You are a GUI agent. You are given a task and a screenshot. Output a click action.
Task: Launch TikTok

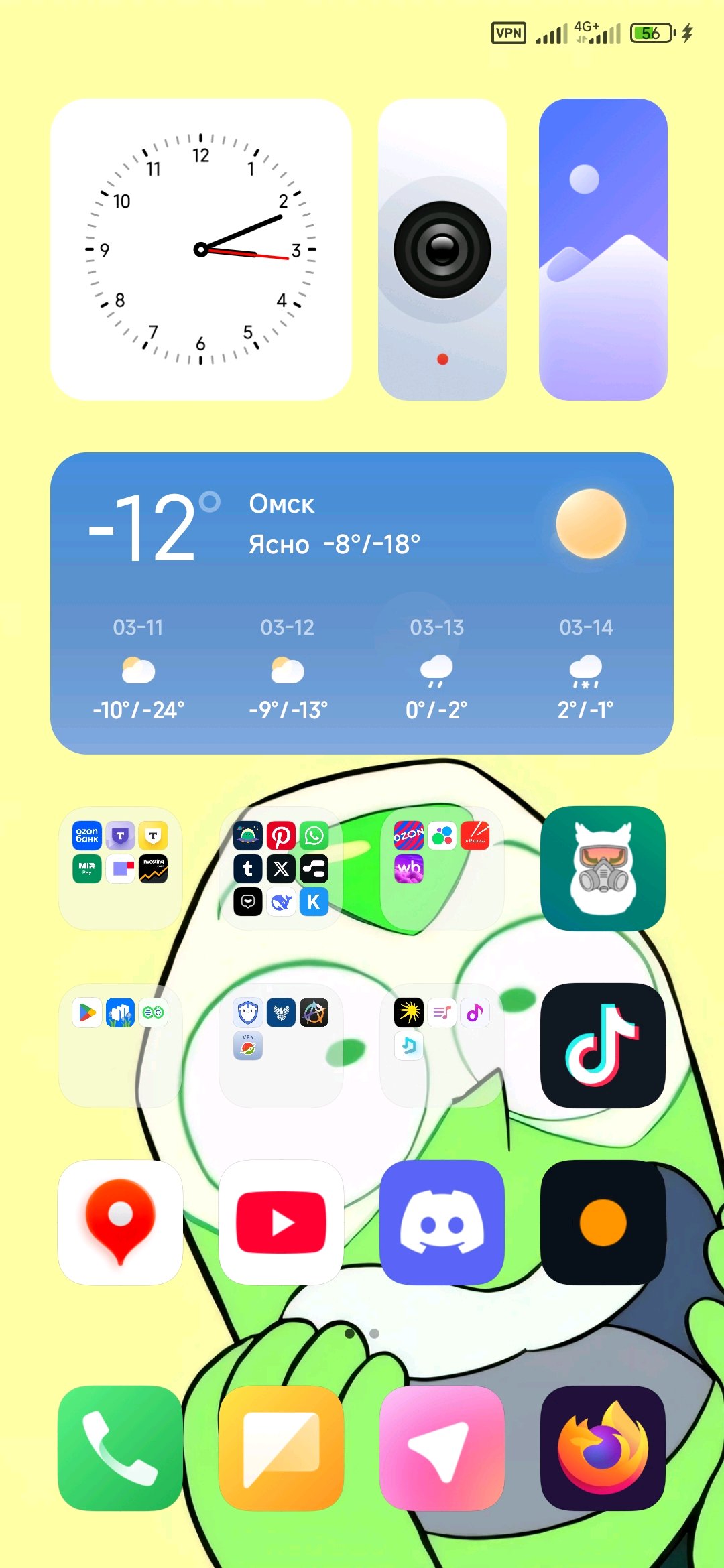tap(603, 1045)
